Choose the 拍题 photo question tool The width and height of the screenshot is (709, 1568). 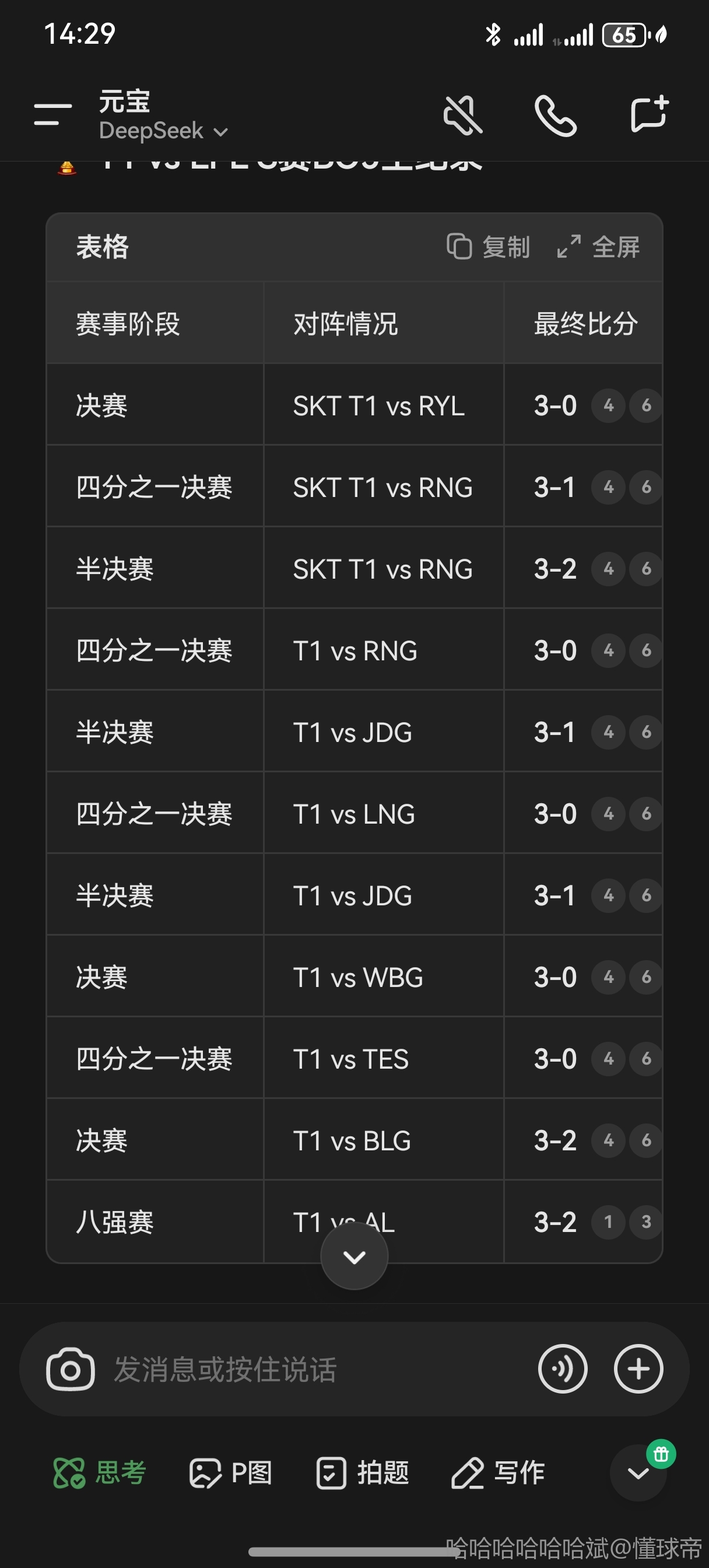pyautogui.click(x=363, y=1472)
